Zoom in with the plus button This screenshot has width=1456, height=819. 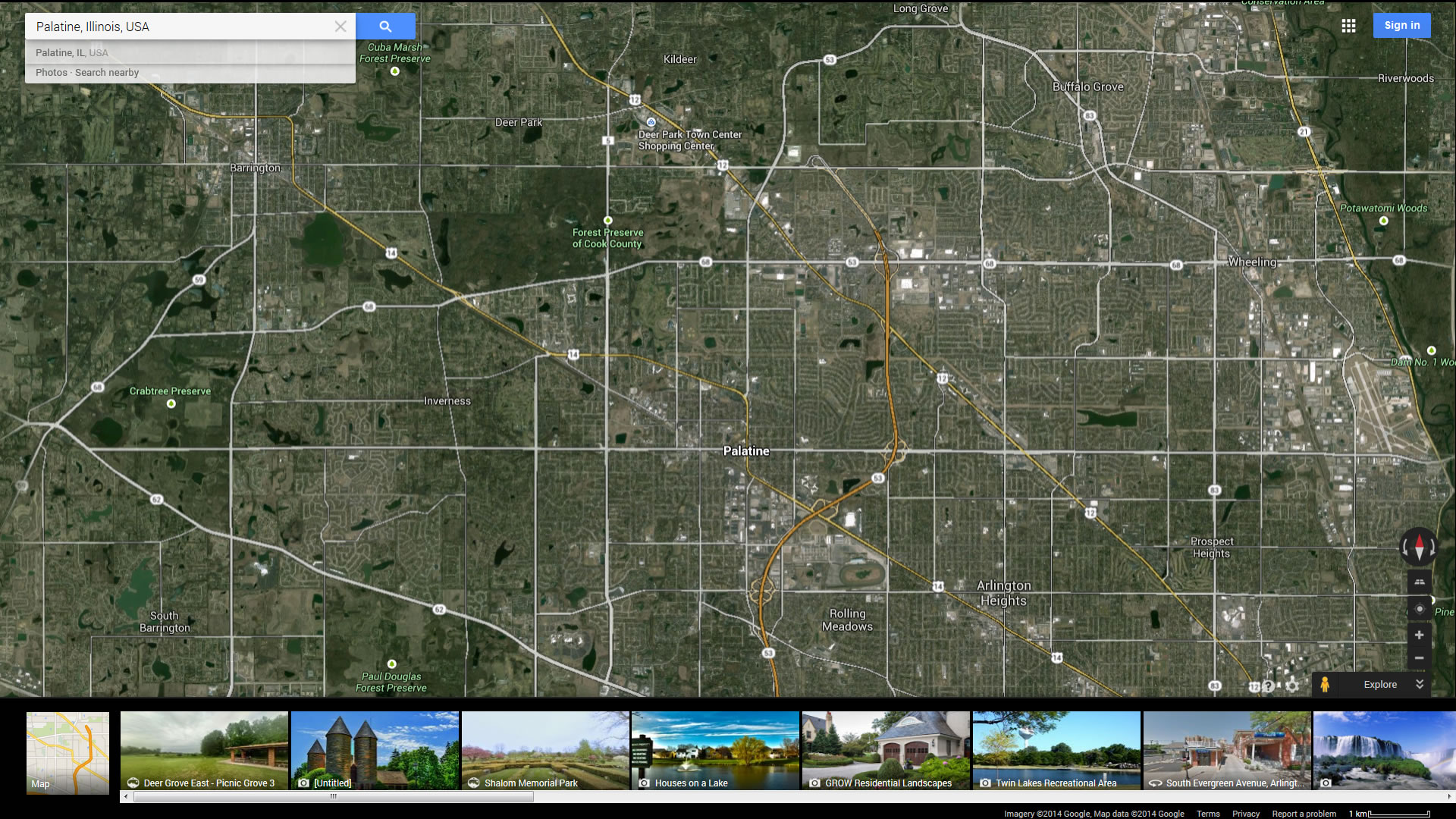[1419, 635]
